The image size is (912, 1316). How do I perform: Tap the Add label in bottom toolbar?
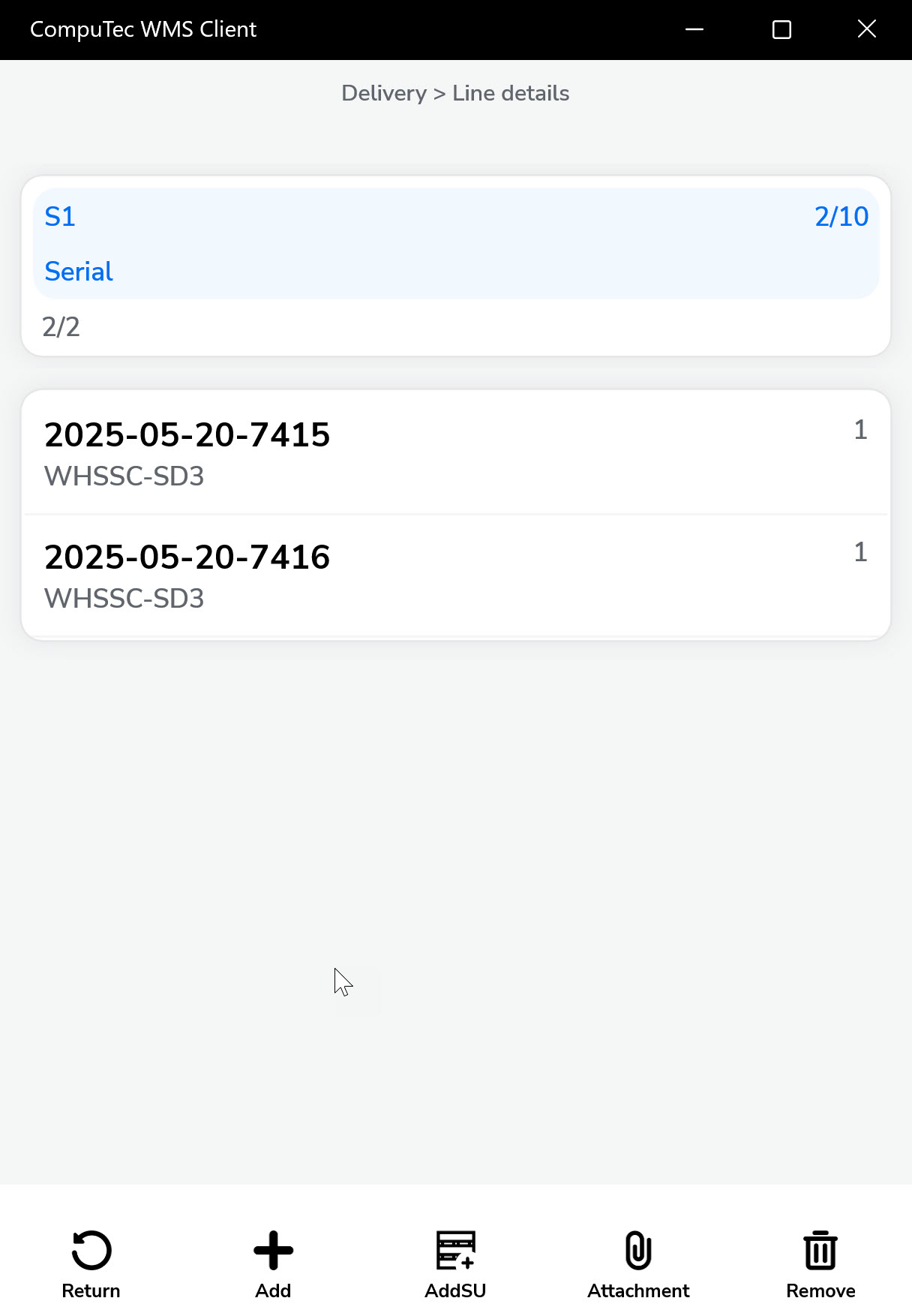click(273, 1291)
